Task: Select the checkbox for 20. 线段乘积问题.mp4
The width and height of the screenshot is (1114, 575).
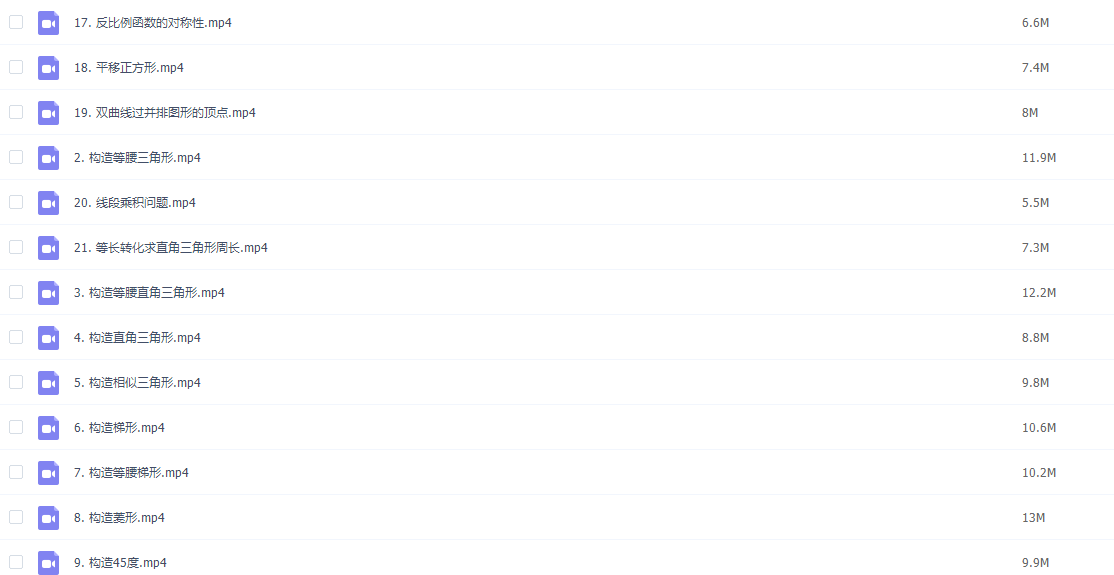Action: (16, 202)
